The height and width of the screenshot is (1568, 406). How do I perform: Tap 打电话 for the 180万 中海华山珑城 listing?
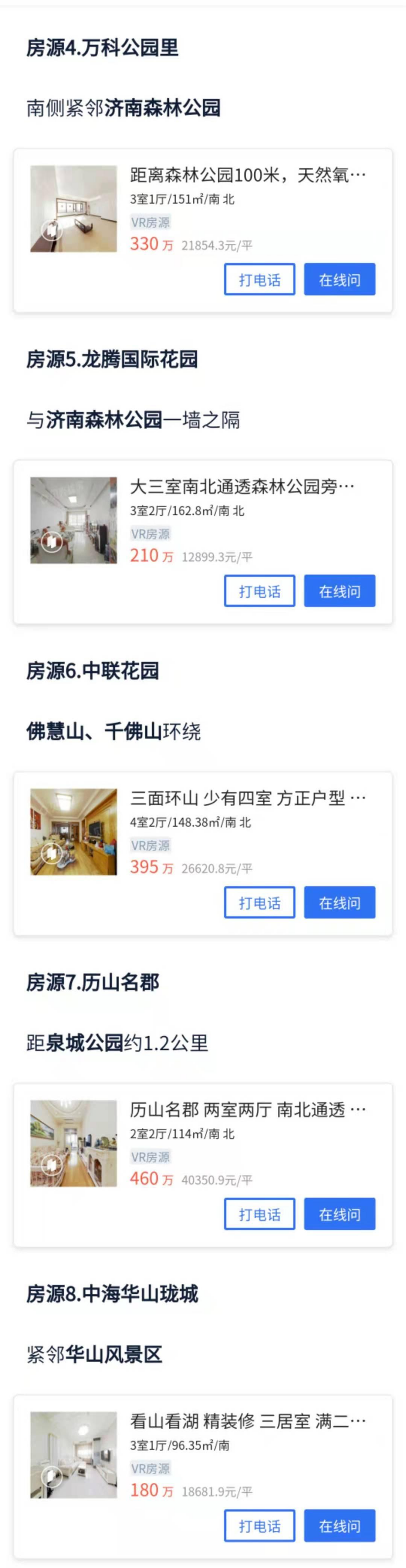(x=260, y=1526)
